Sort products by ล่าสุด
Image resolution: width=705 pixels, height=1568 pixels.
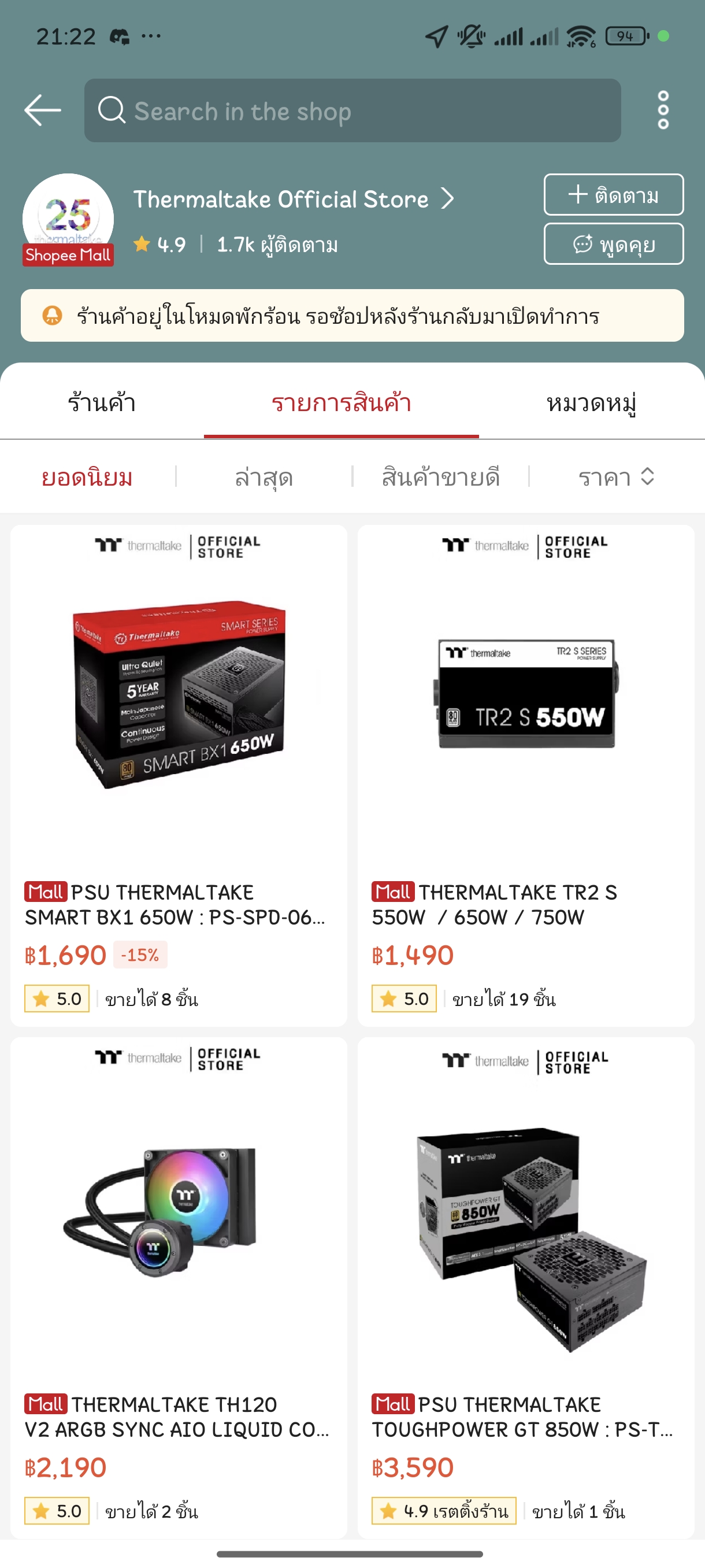[x=264, y=477]
